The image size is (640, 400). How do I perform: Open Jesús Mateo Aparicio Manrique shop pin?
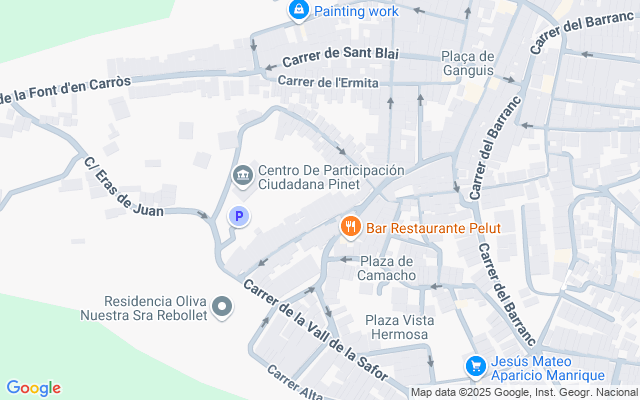pyautogui.click(x=476, y=367)
